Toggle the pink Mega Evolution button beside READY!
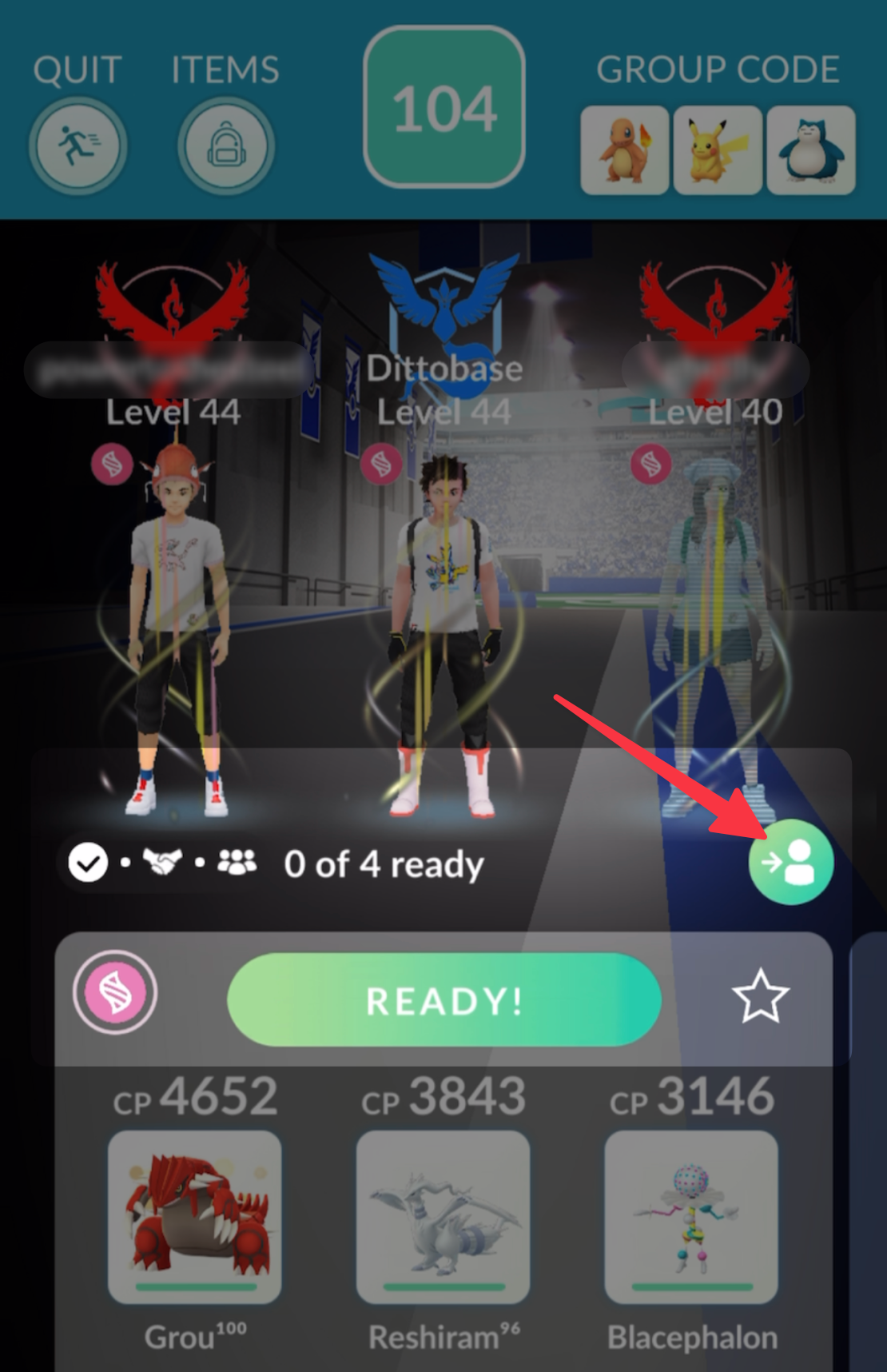This screenshot has width=887, height=1372. click(x=116, y=993)
